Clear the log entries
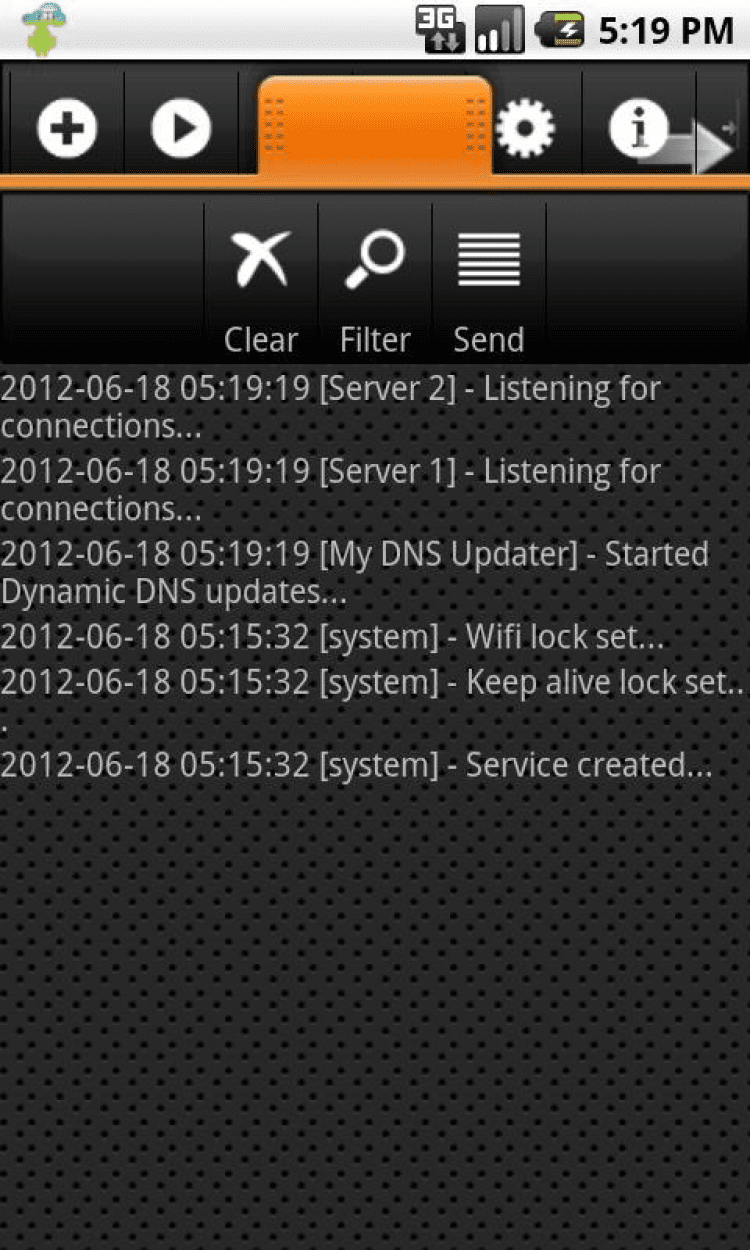This screenshot has height=1250, width=750. pos(261,282)
